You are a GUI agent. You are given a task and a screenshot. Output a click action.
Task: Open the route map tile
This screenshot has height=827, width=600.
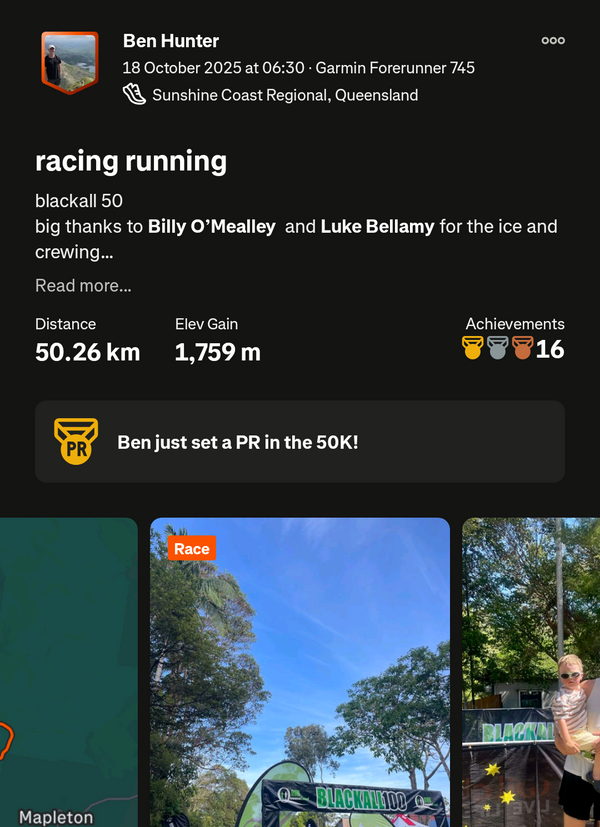tap(68, 672)
